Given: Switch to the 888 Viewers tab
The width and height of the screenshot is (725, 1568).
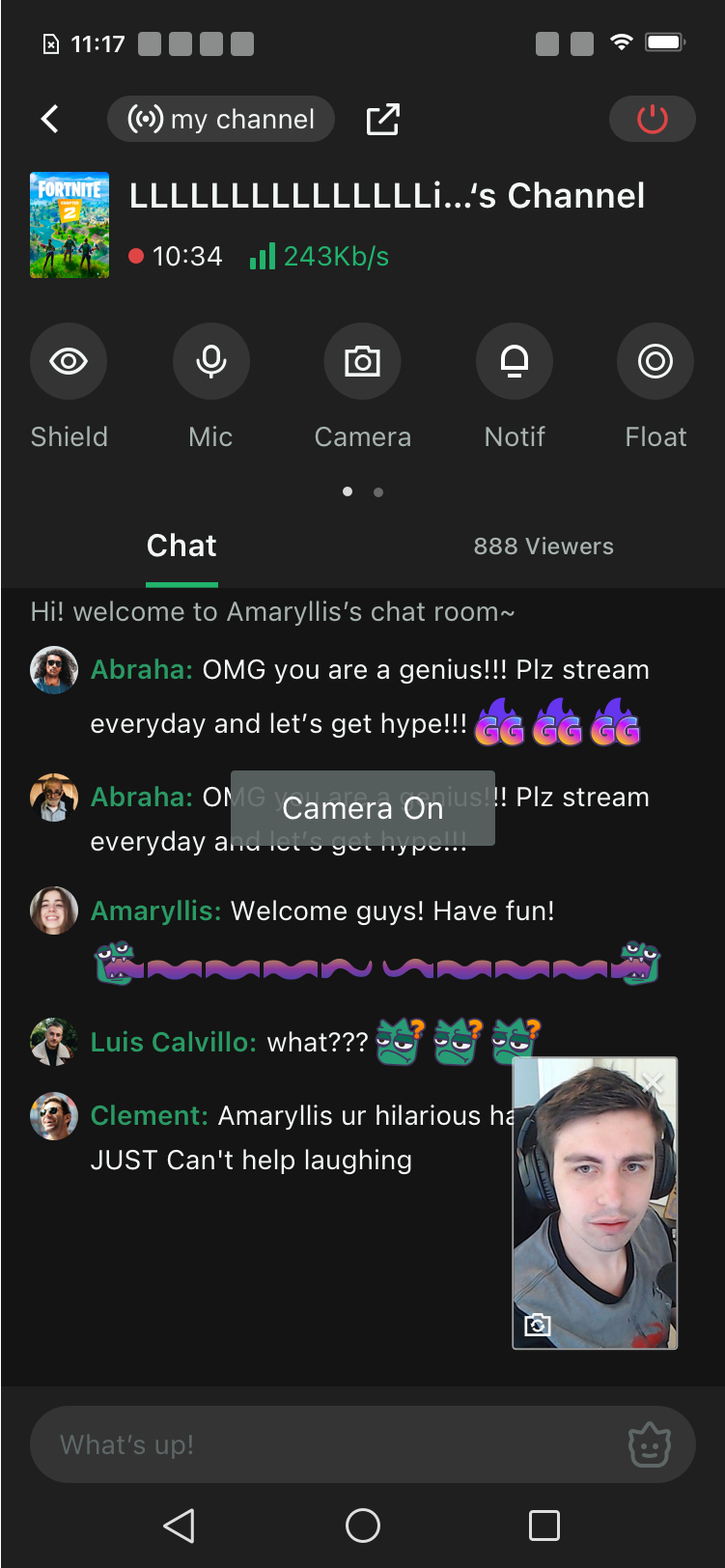Looking at the screenshot, I should [x=543, y=546].
